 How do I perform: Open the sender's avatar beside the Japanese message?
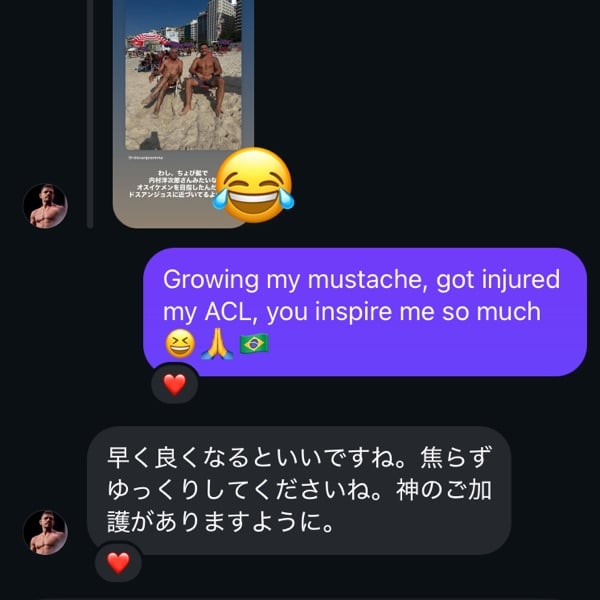45,532
